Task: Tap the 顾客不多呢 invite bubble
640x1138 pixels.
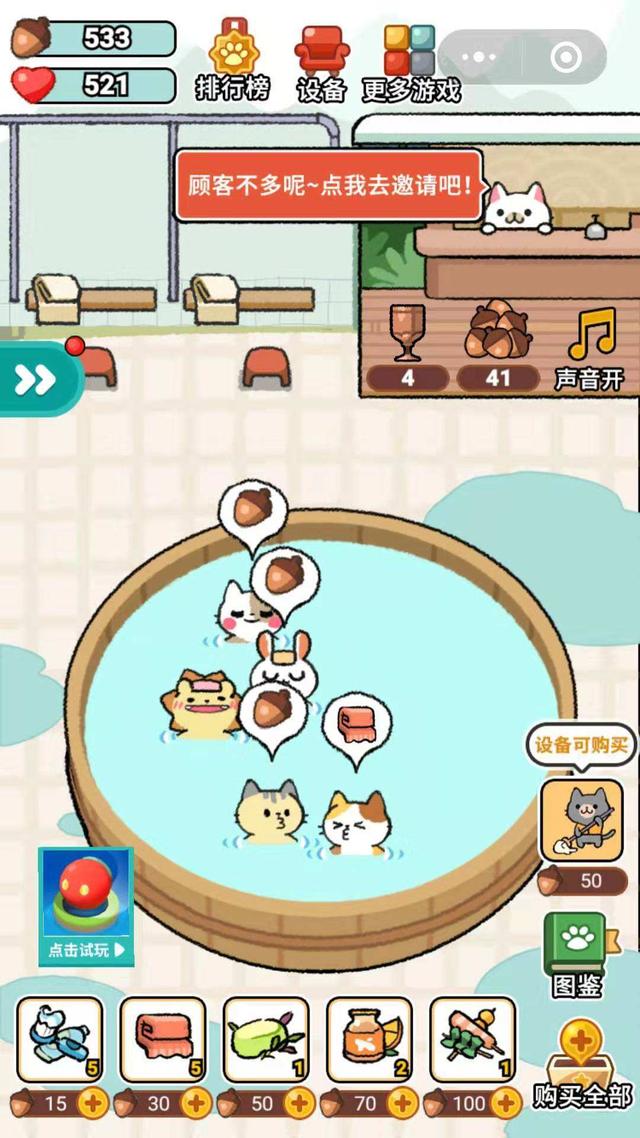Action: coord(329,186)
